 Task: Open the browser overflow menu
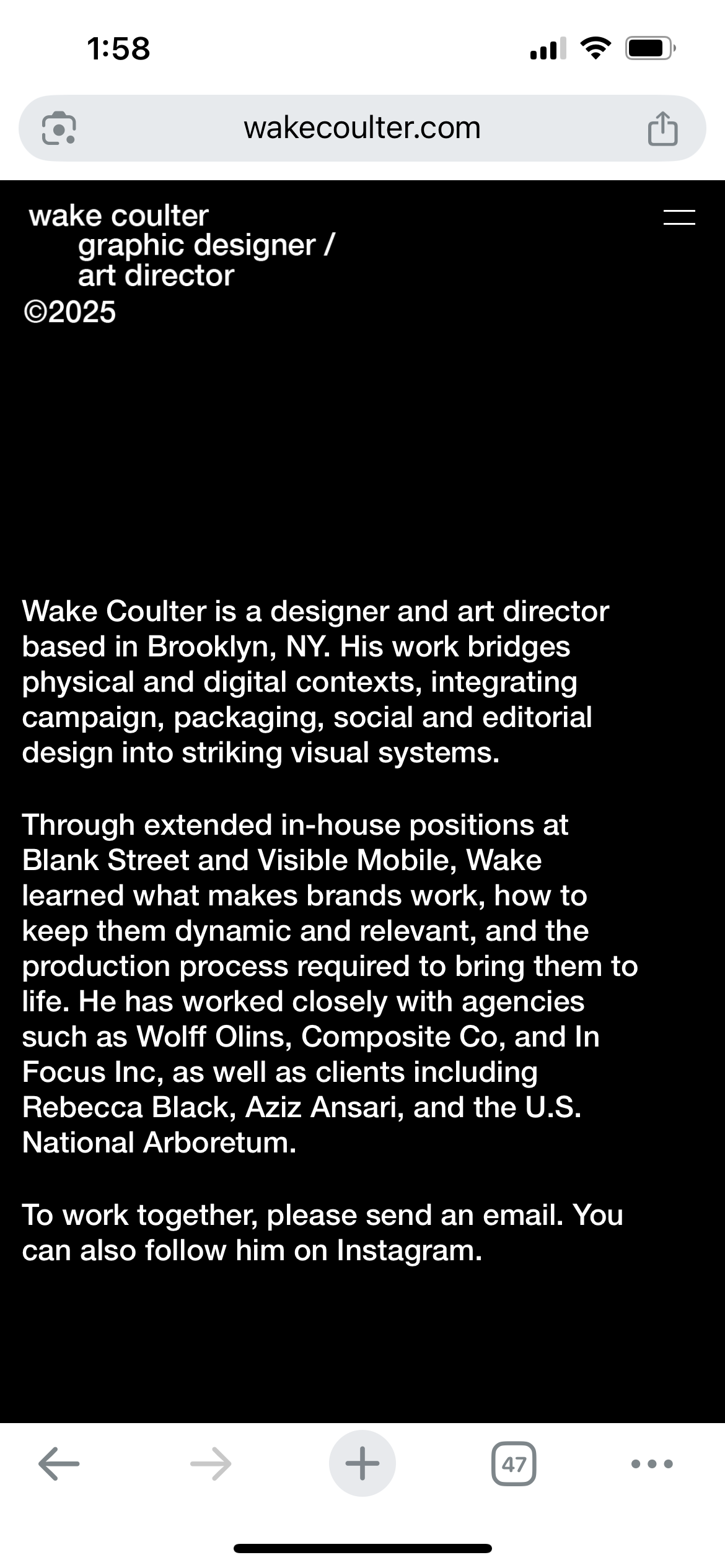pyautogui.click(x=652, y=1464)
